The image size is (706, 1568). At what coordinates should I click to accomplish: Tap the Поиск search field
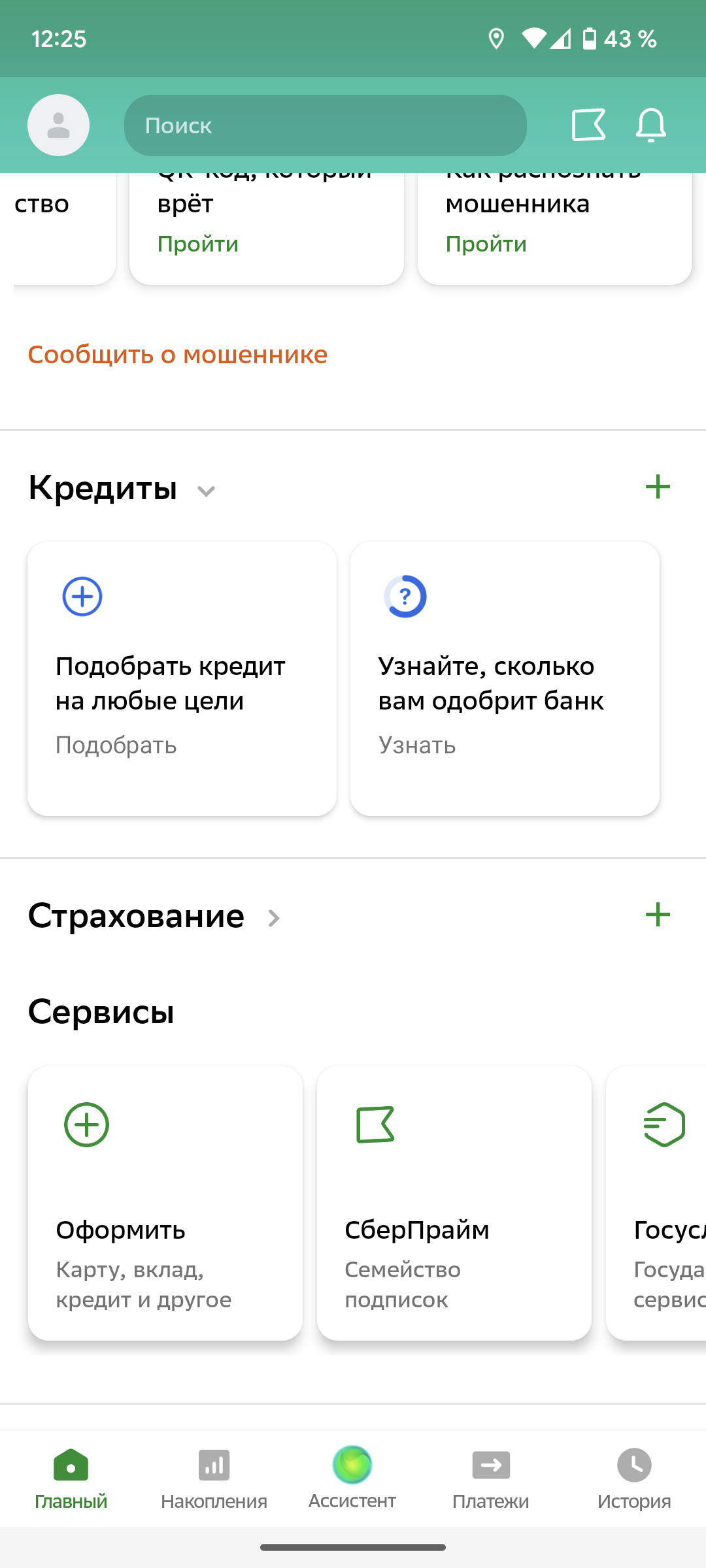tap(325, 125)
